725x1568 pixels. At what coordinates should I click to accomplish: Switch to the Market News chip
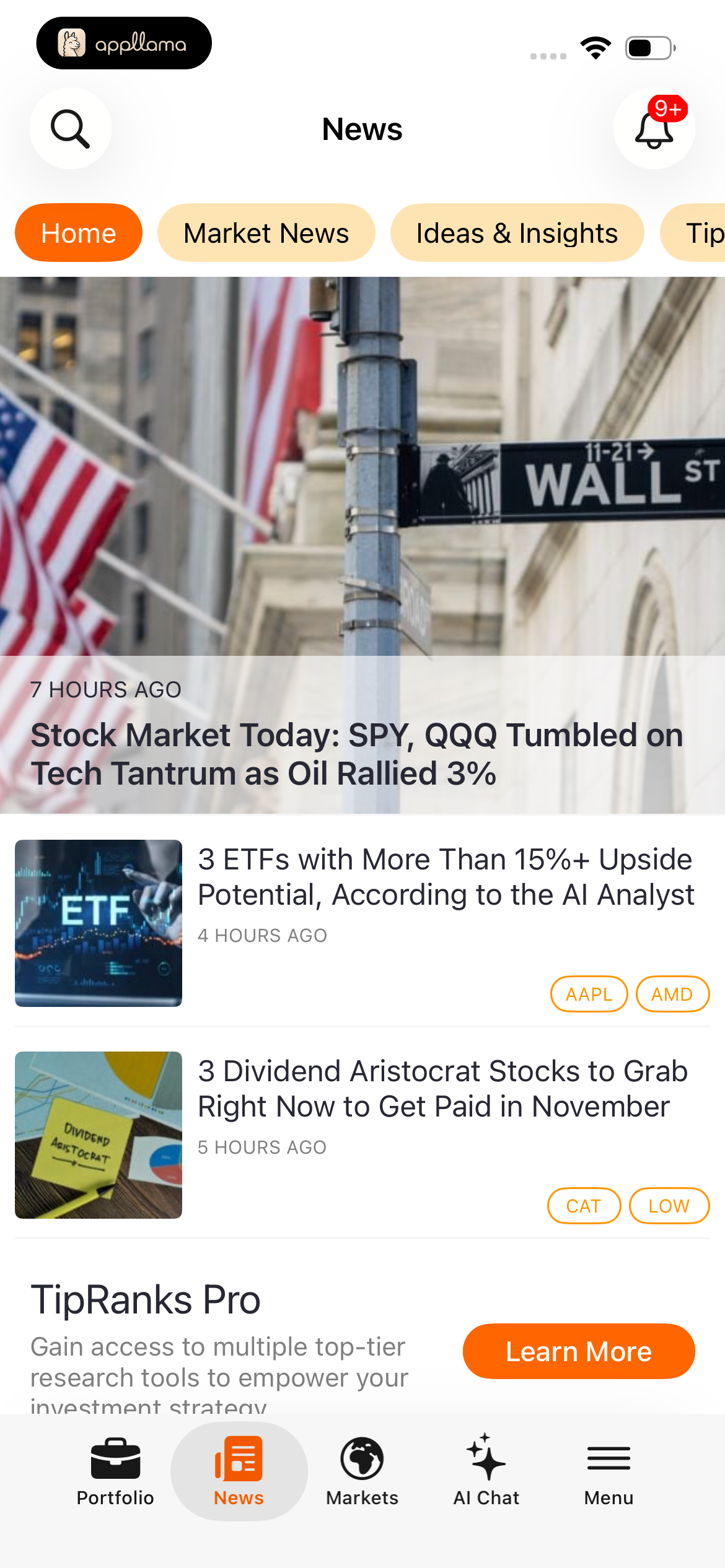tap(266, 233)
